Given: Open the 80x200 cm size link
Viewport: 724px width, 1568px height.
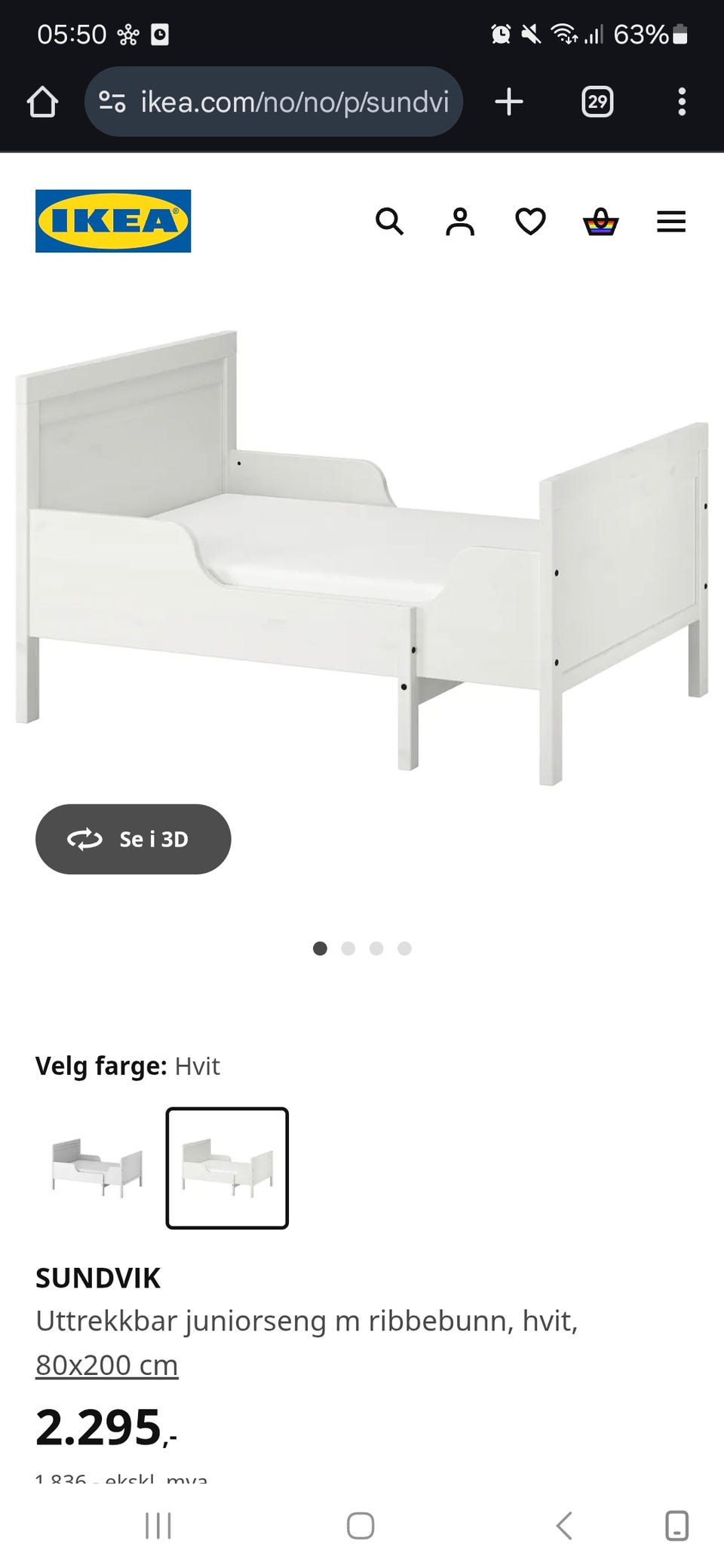Looking at the screenshot, I should (x=106, y=1364).
